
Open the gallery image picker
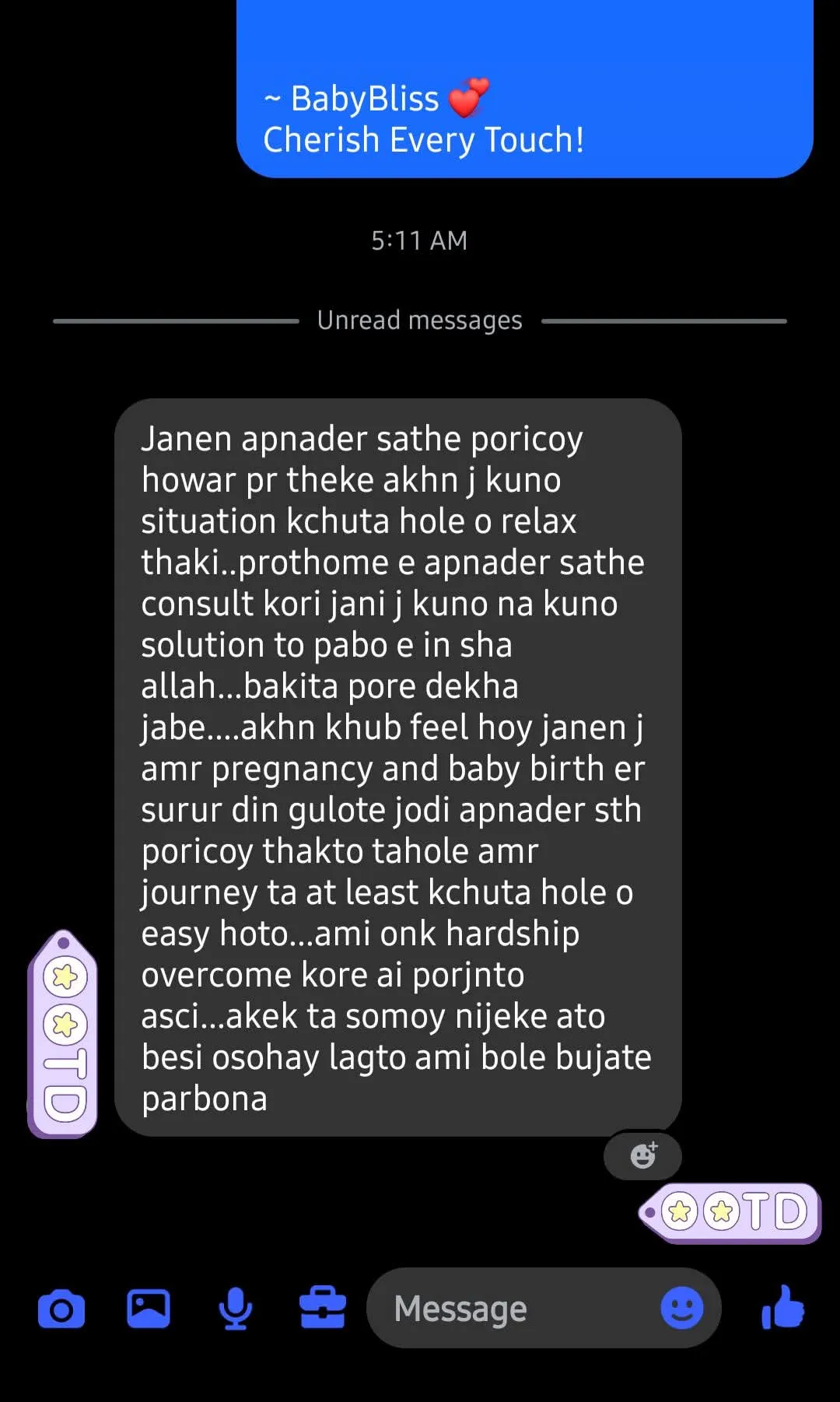coord(149,1309)
